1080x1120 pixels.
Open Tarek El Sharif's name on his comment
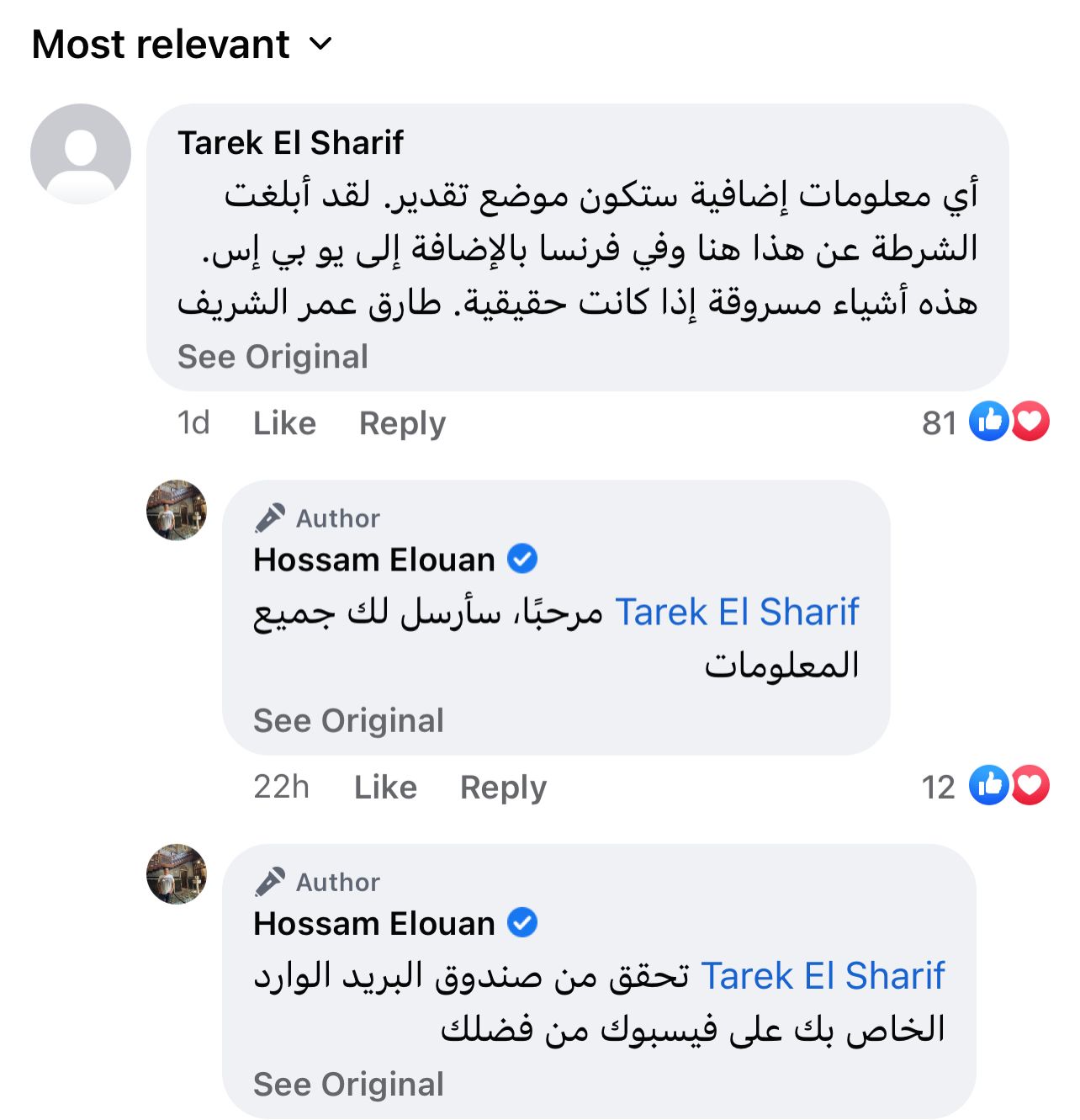290,143
